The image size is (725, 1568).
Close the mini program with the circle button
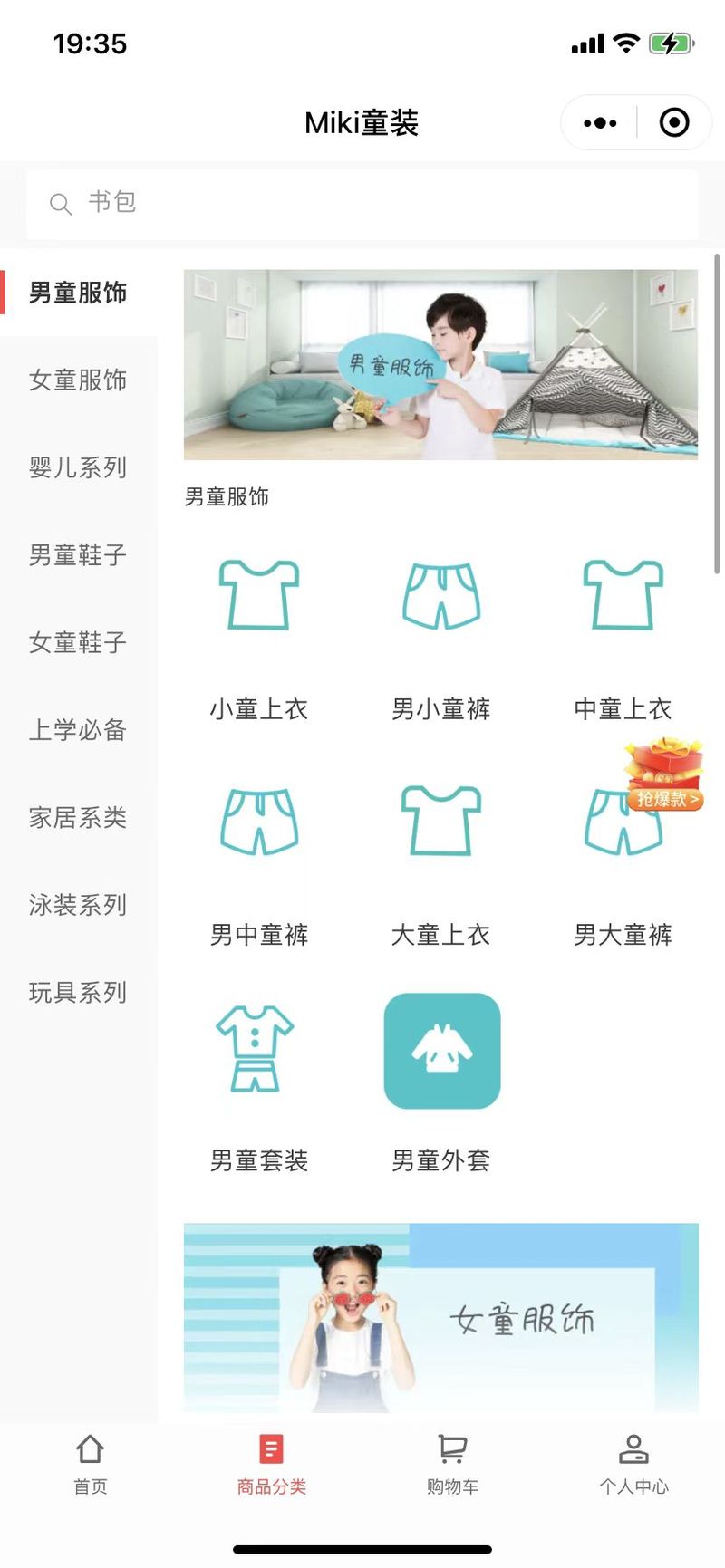(x=674, y=122)
